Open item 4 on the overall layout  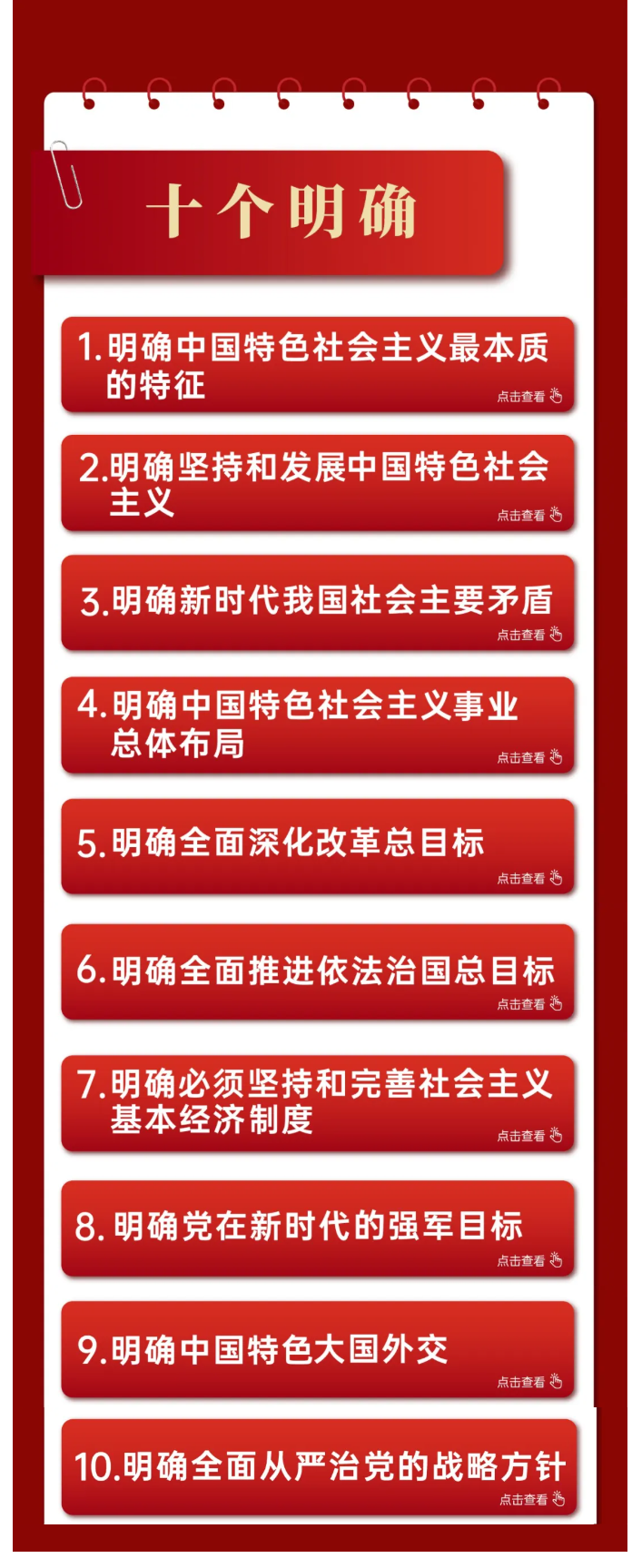pos(318,725)
